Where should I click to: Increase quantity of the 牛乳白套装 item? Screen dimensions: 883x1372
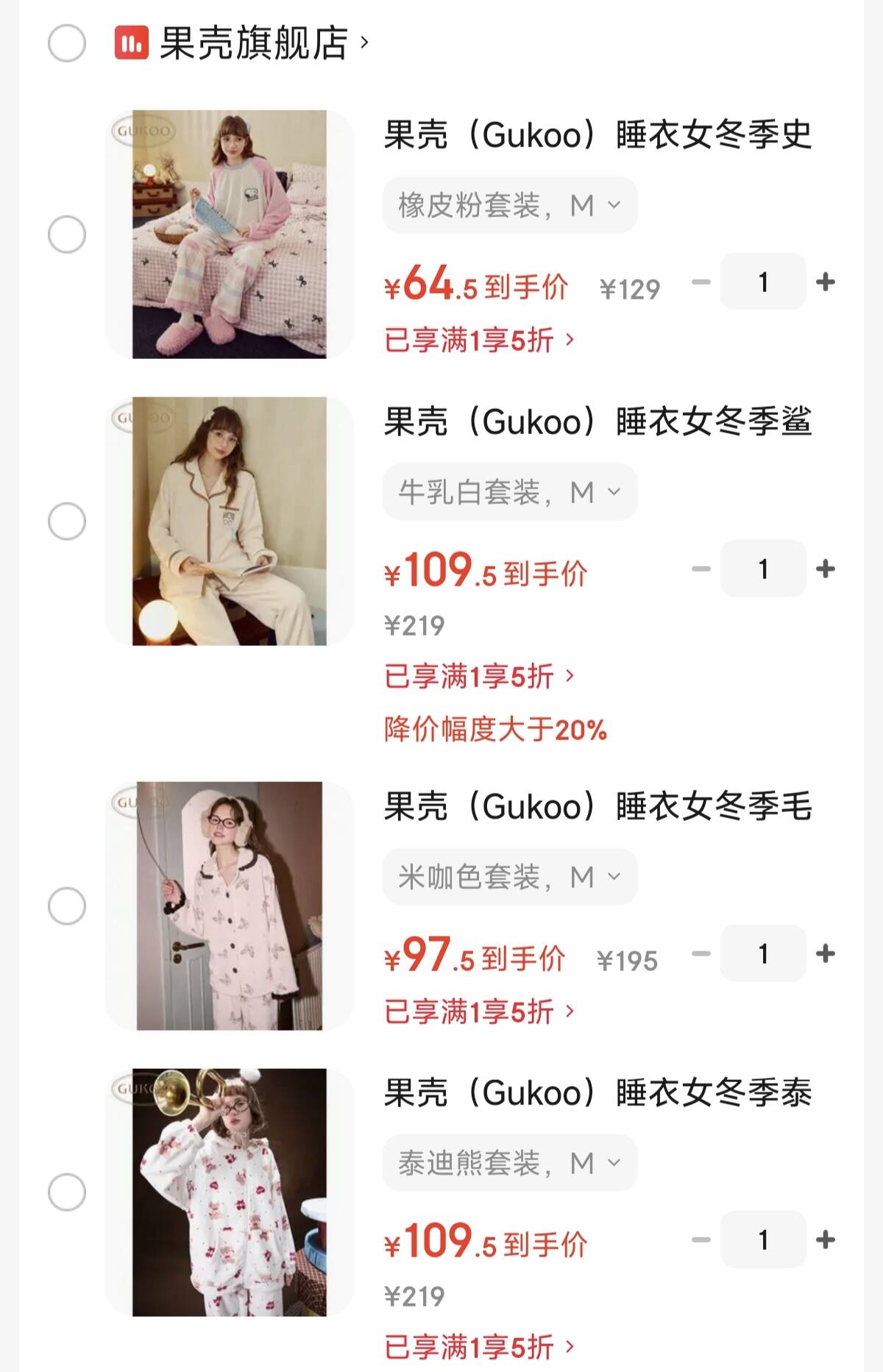[x=826, y=569]
